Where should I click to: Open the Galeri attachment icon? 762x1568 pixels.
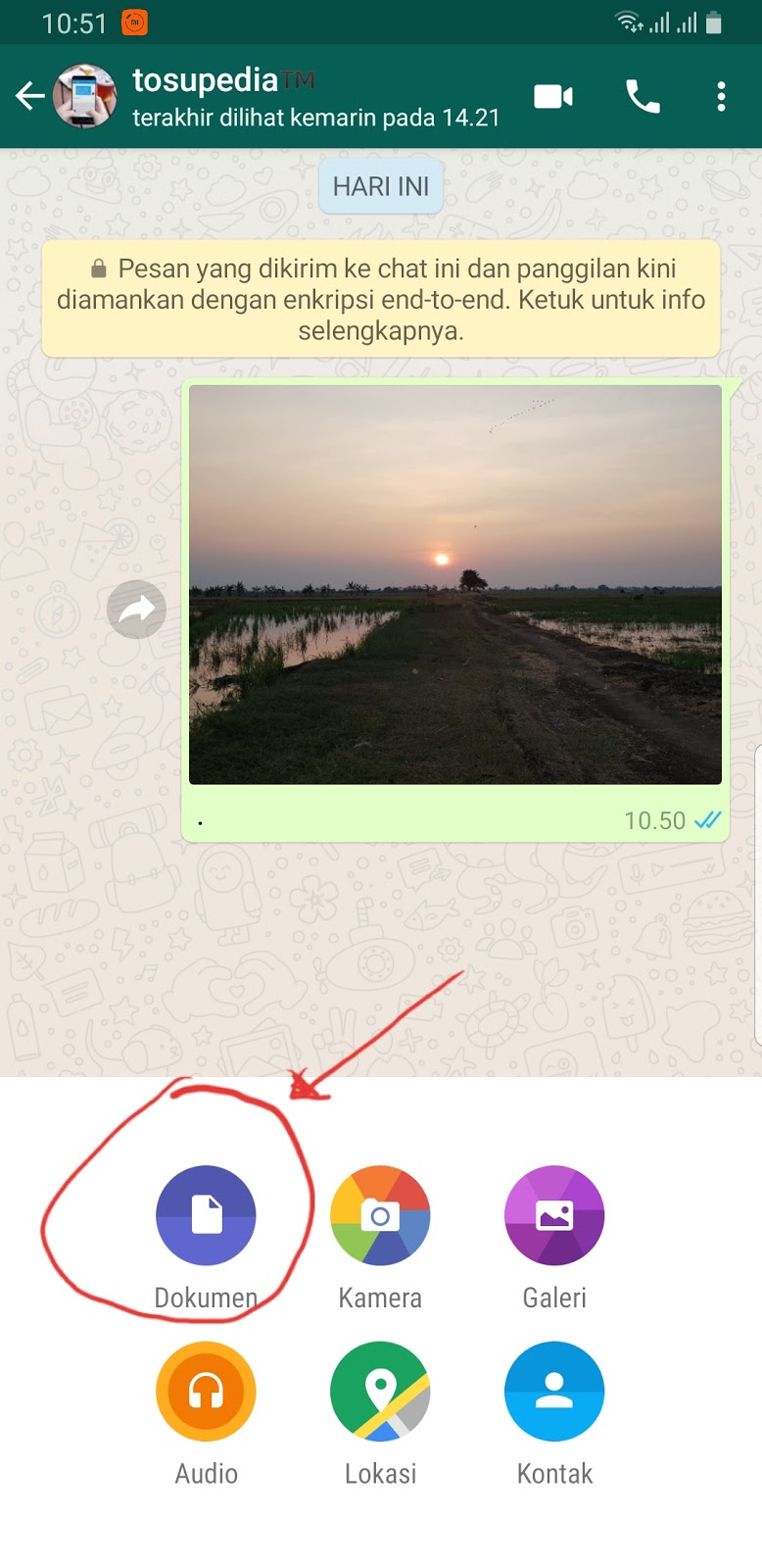(553, 1215)
